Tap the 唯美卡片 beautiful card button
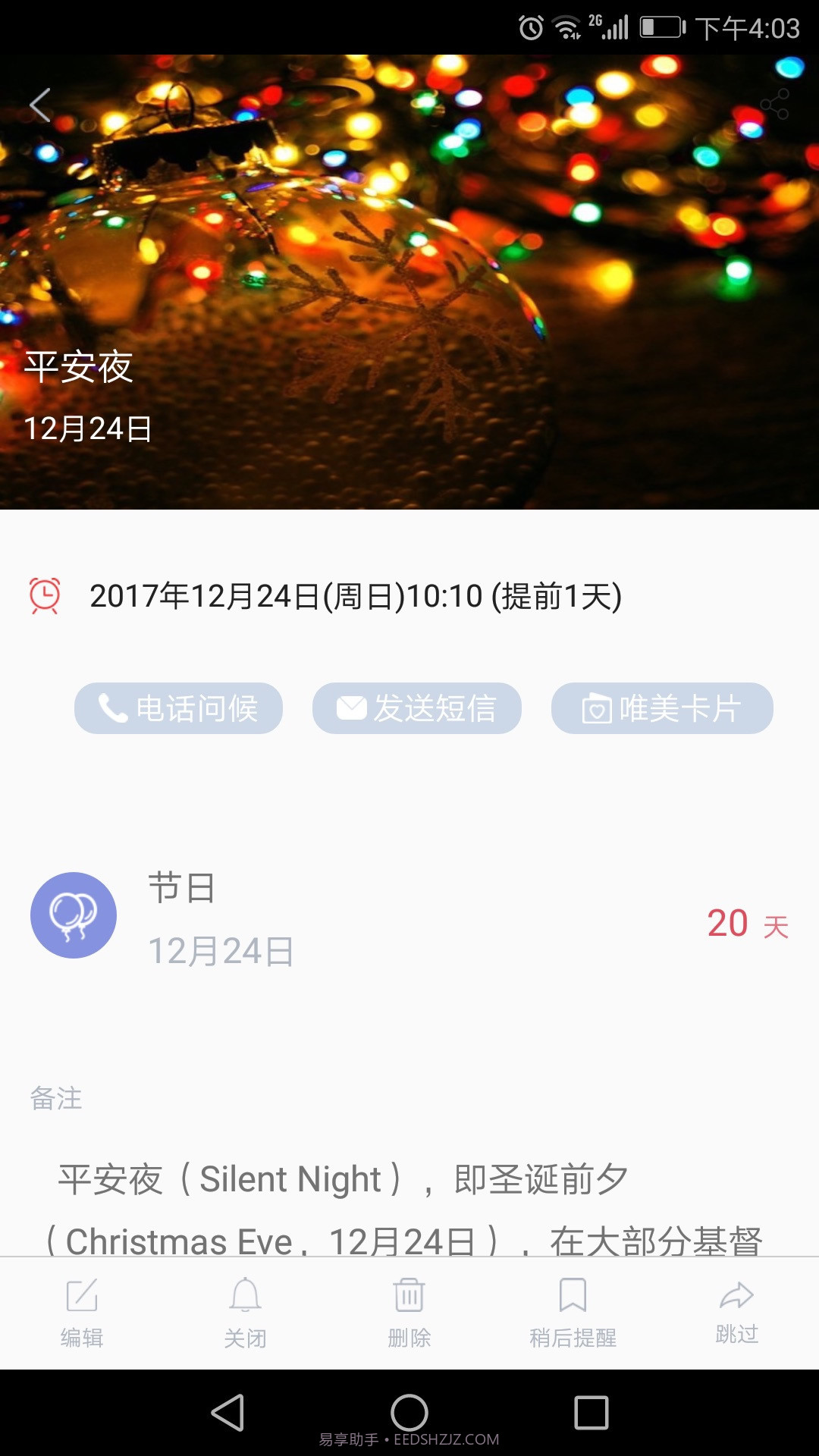Image resolution: width=819 pixels, height=1456 pixels. (661, 708)
